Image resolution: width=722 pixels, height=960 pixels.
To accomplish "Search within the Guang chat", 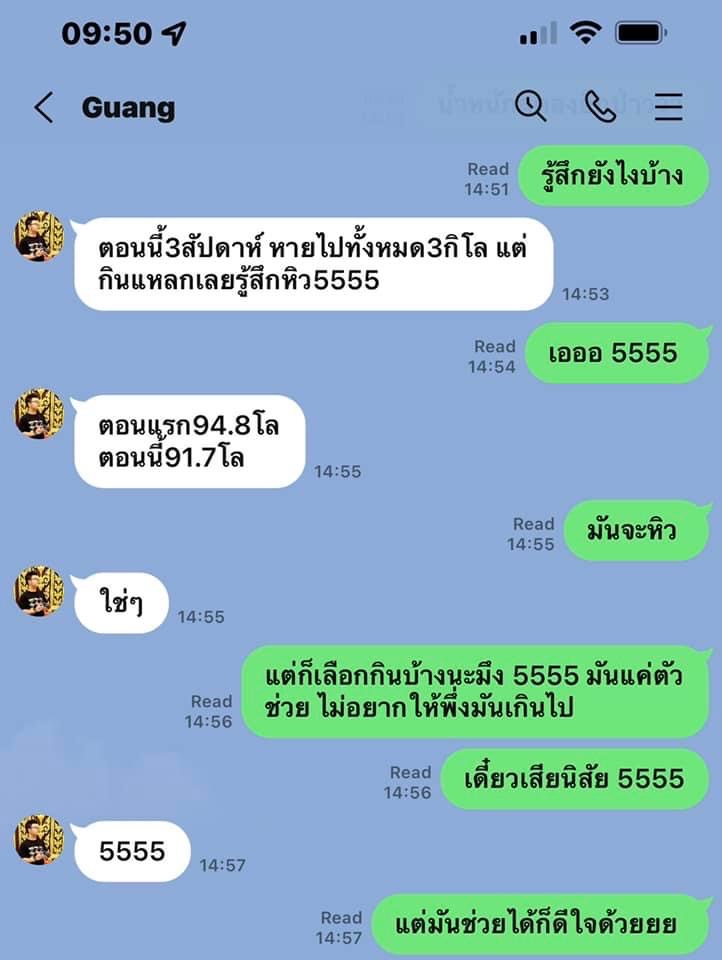I will (x=530, y=106).
